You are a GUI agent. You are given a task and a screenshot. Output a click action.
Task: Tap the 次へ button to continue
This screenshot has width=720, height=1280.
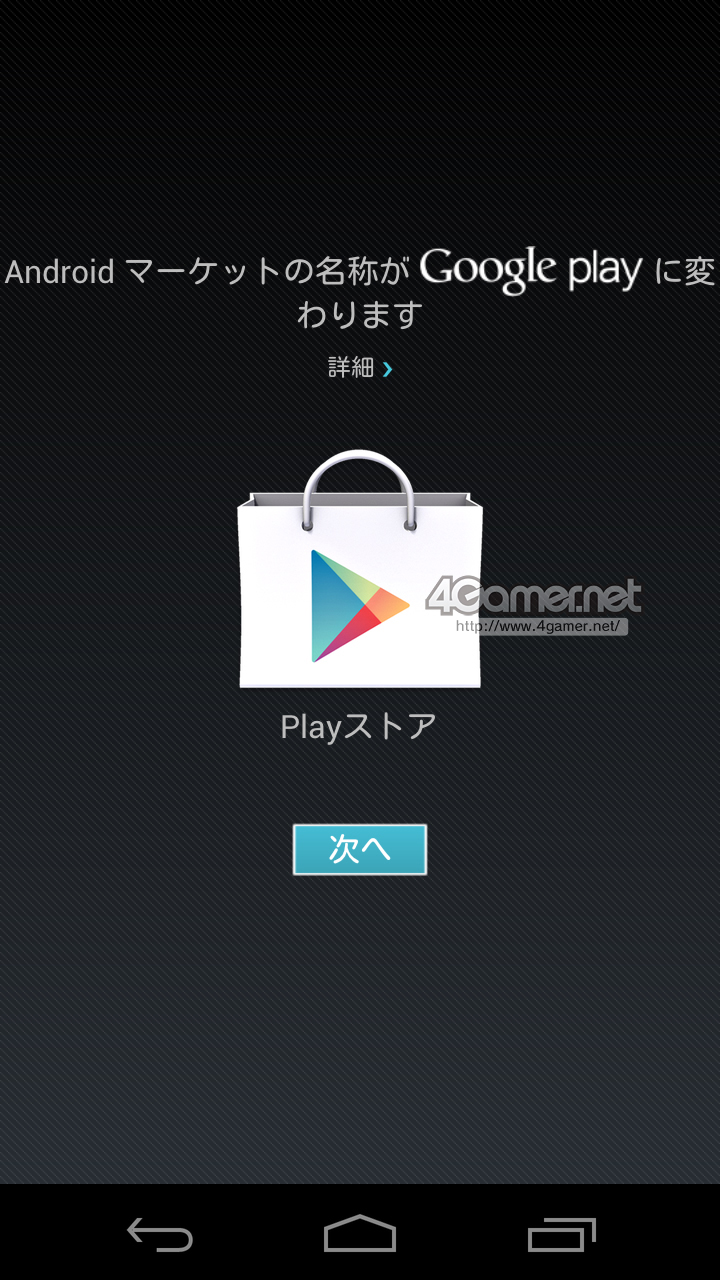click(360, 849)
